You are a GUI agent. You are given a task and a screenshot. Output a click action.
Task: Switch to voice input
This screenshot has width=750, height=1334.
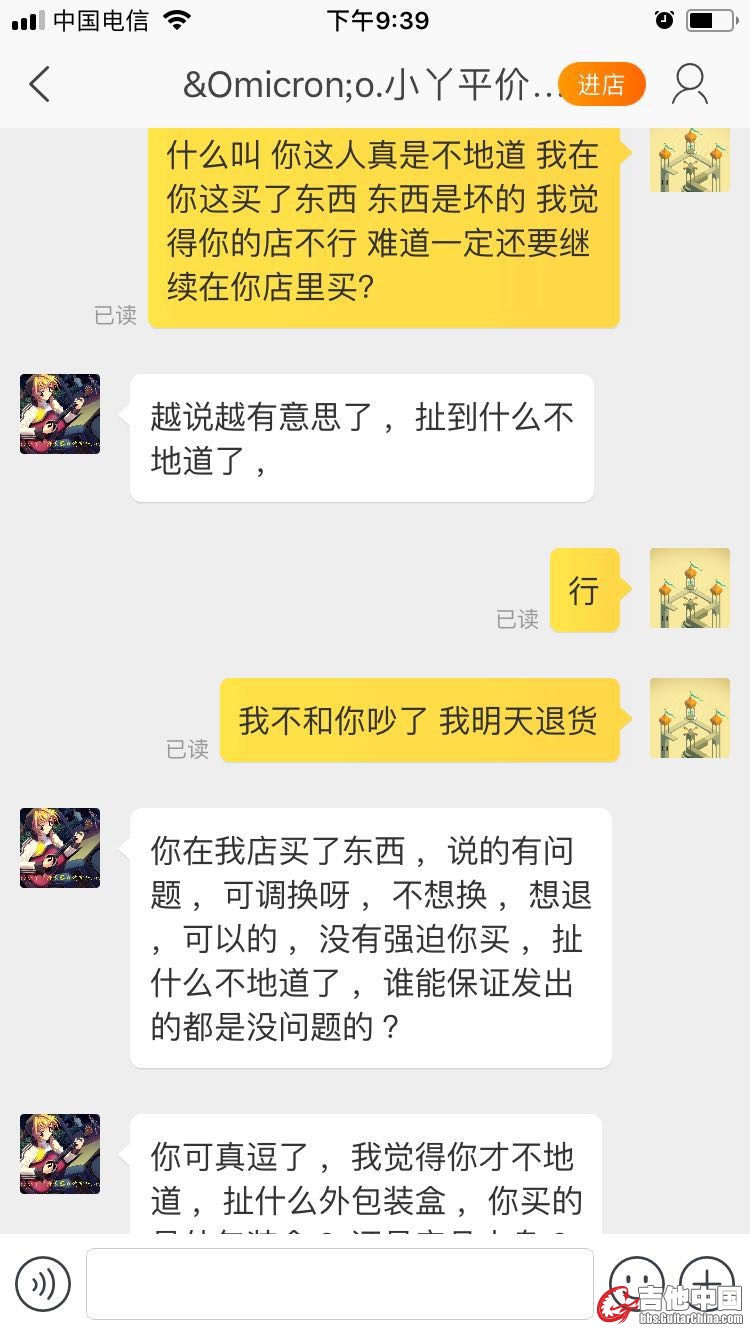tap(43, 1284)
